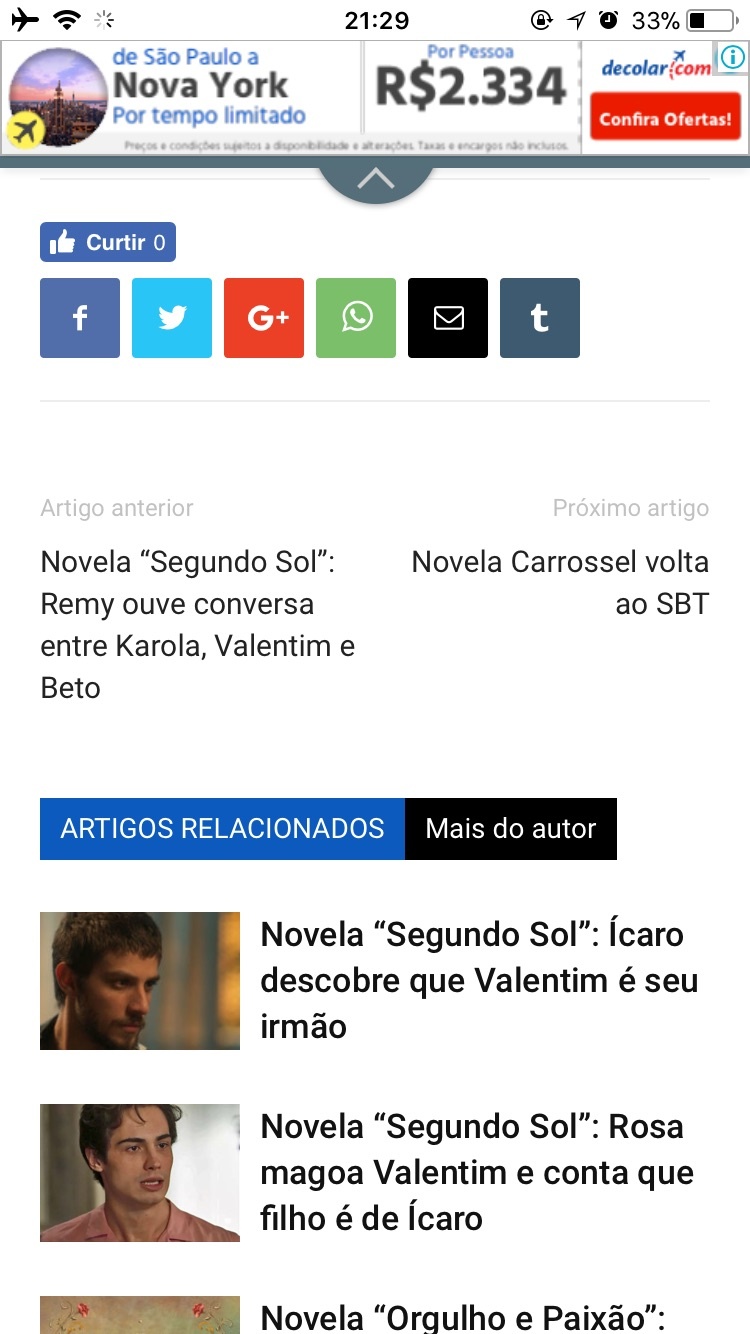Like the article with Curtir
The width and height of the screenshot is (750, 1334).
coord(108,242)
